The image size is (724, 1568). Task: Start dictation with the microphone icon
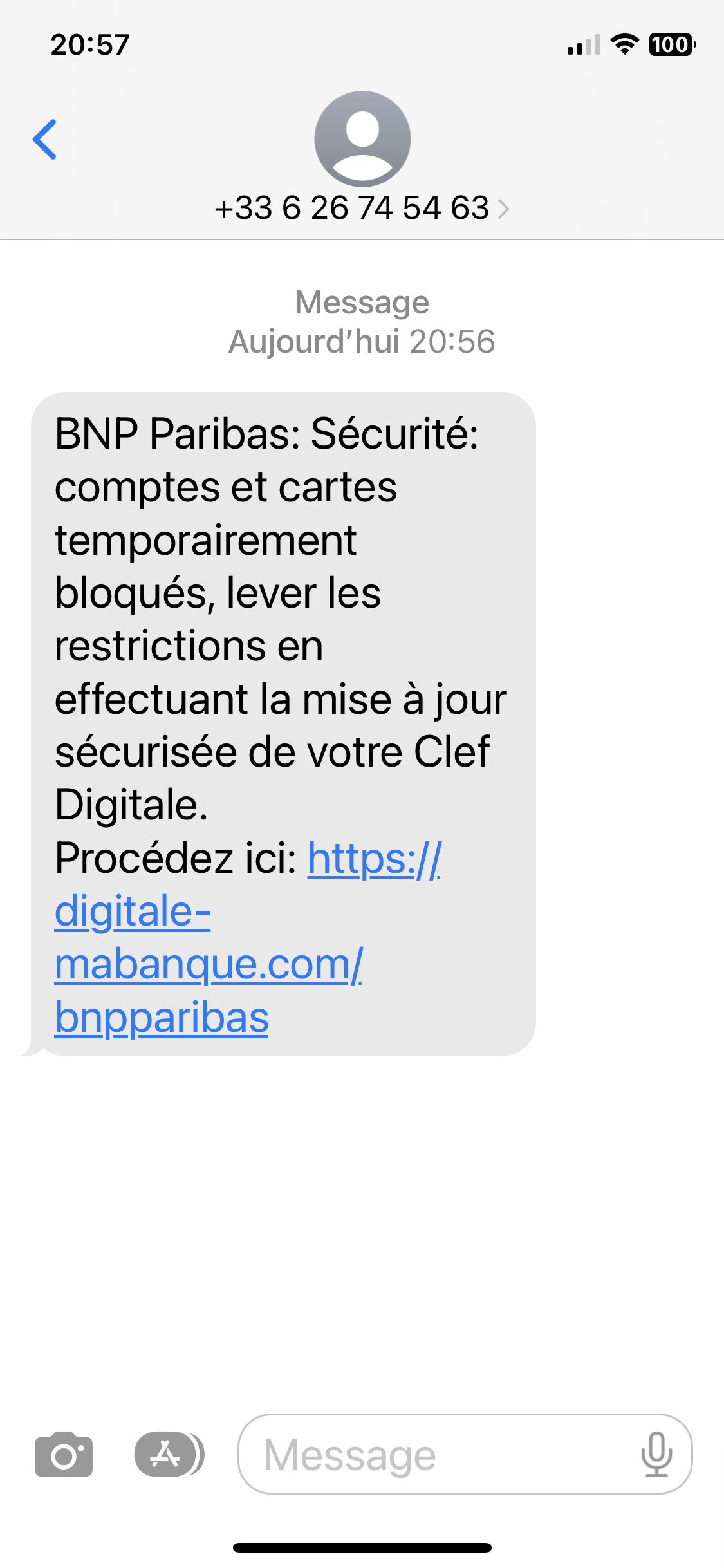coord(656,1455)
